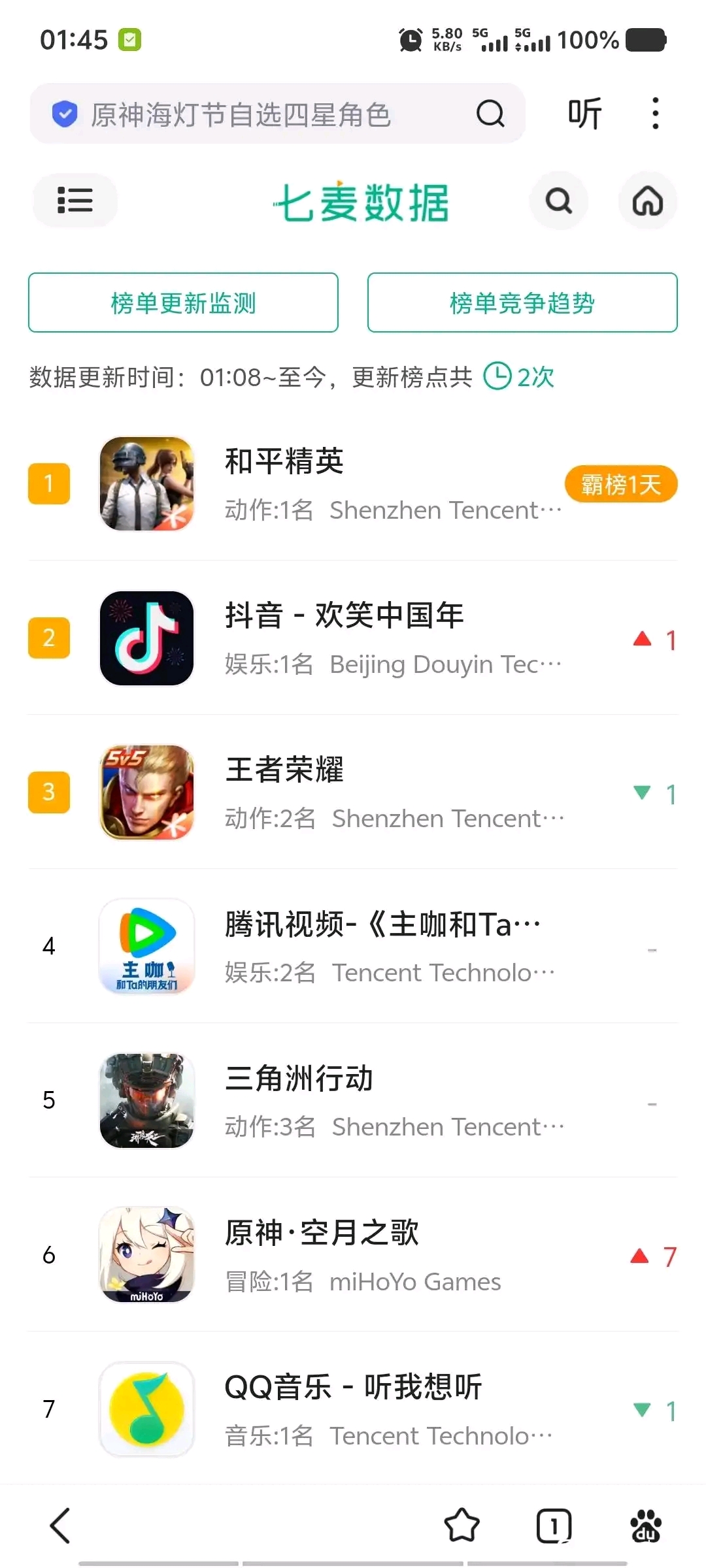Open 榜单竞争趋势
This screenshot has width=706, height=1568.
(522, 303)
